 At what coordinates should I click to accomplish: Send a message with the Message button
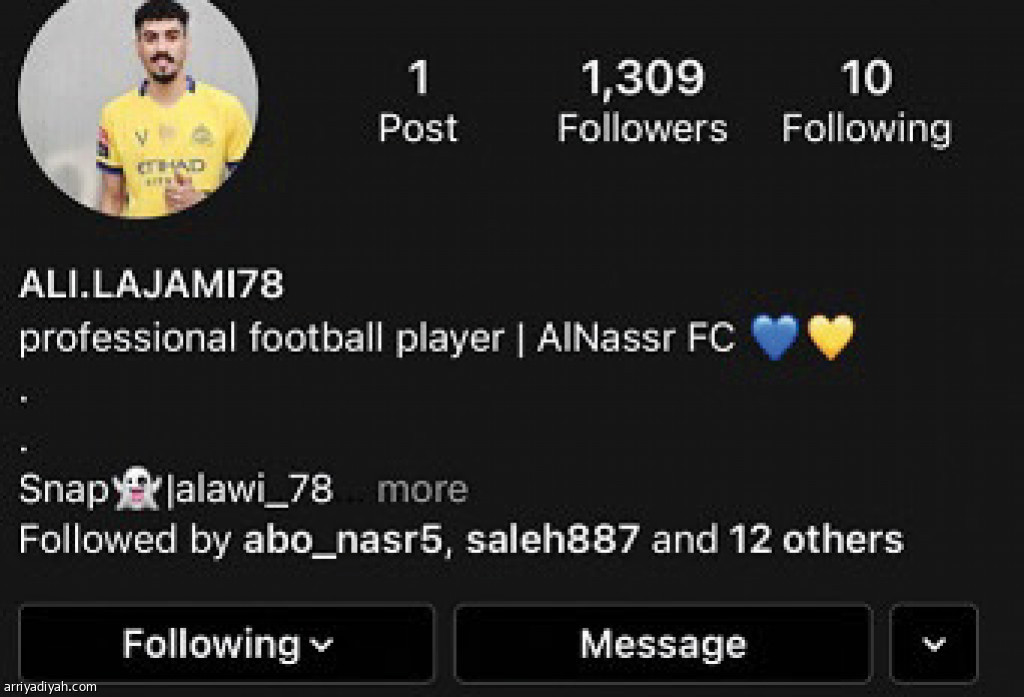click(662, 644)
